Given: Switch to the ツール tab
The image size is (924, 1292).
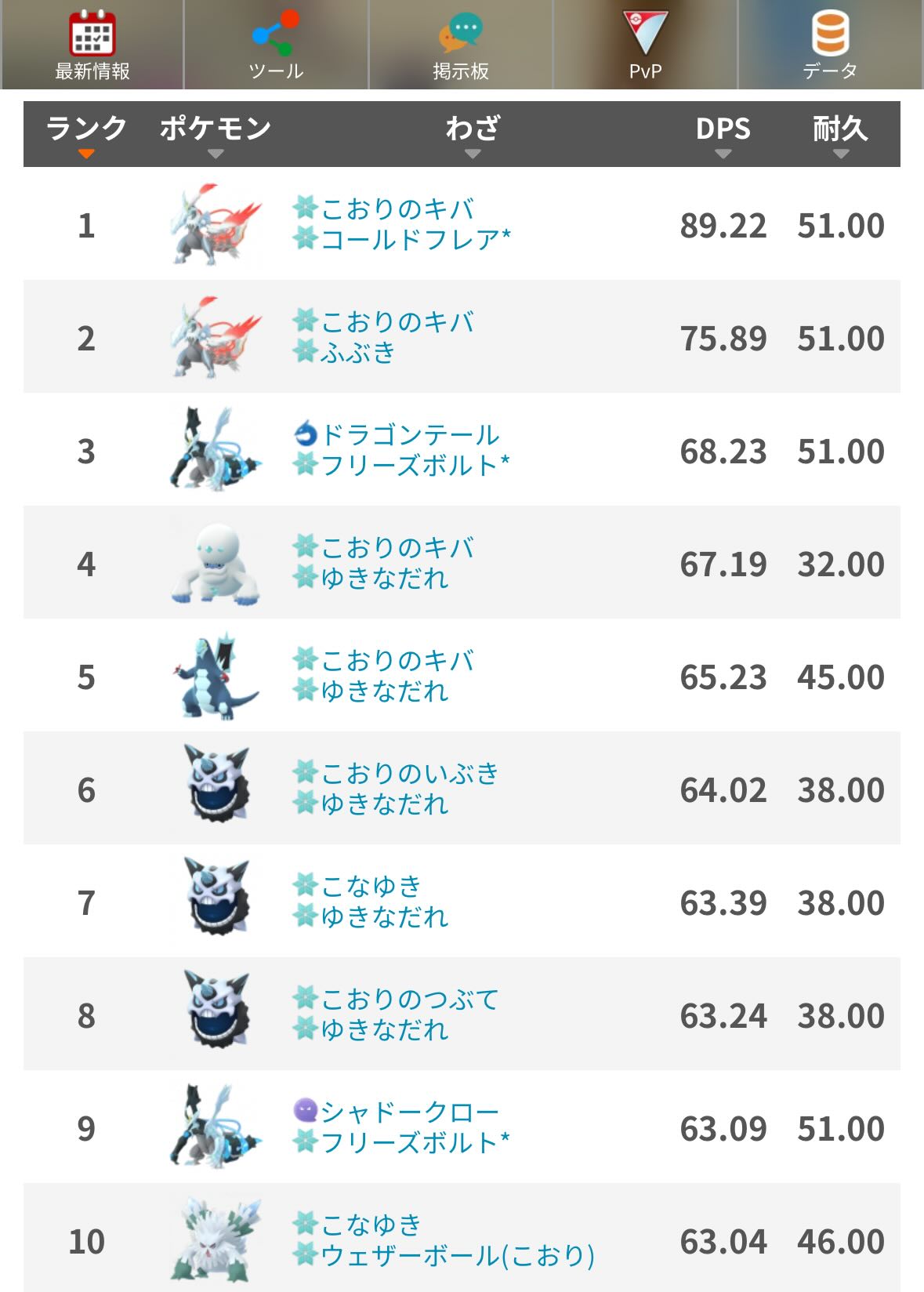Looking at the screenshot, I should point(276,45).
